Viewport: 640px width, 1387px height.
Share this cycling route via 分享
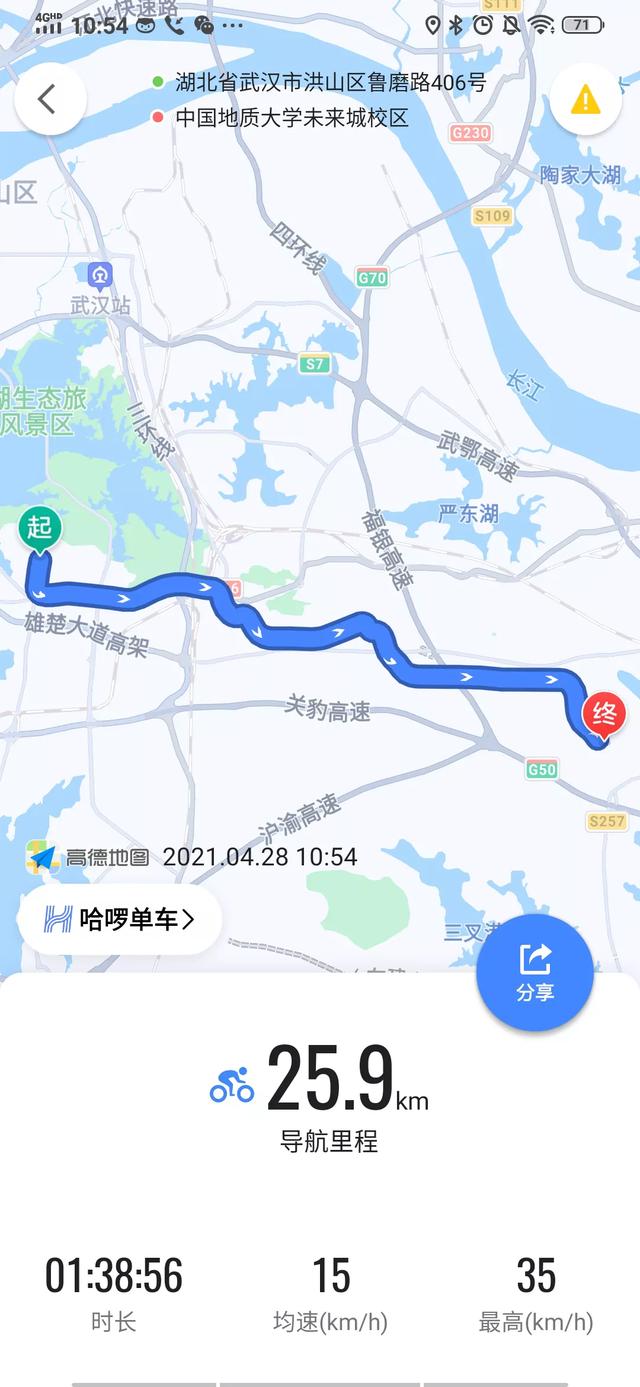(x=535, y=972)
